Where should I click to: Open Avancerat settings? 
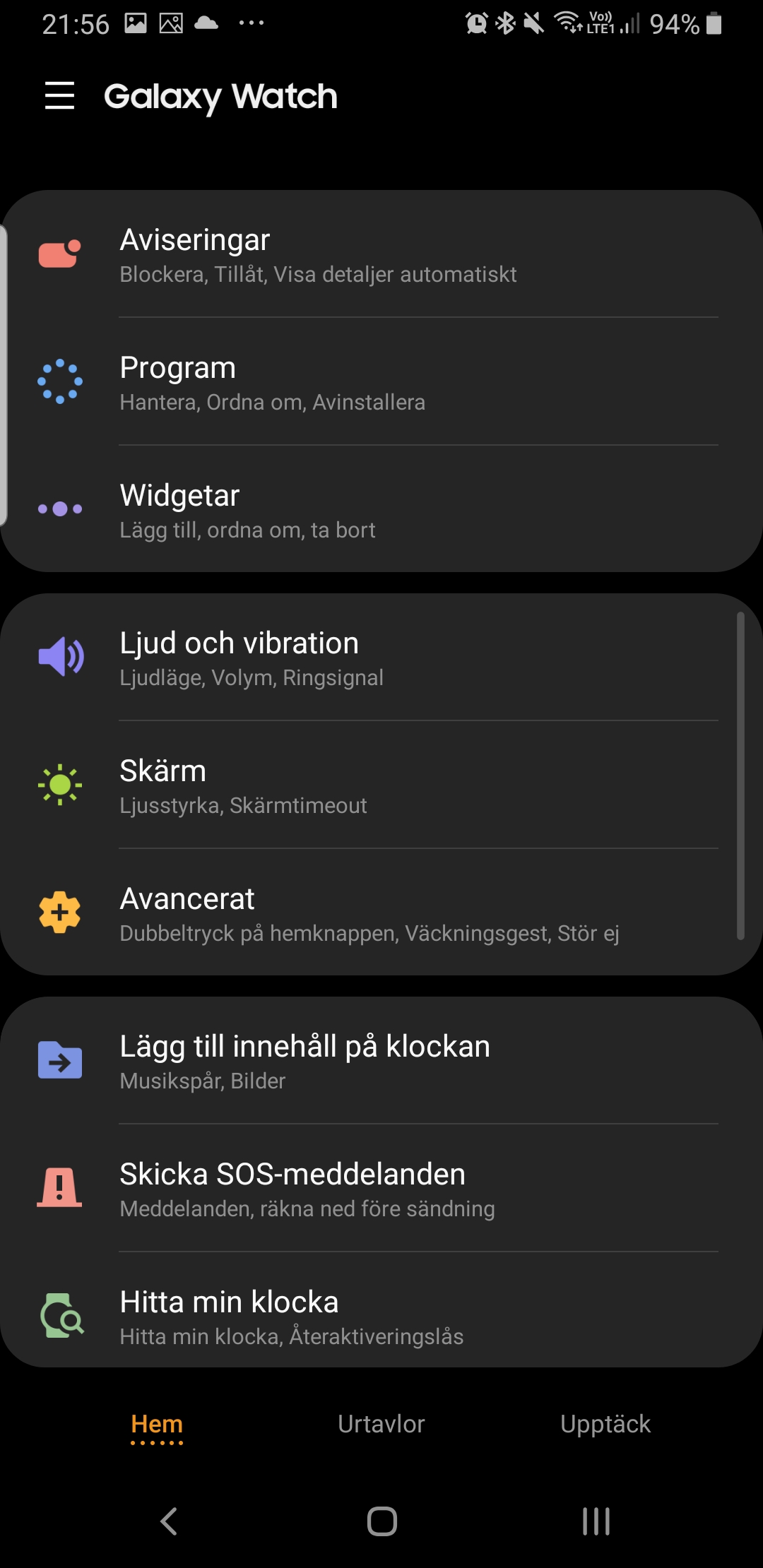click(381, 913)
